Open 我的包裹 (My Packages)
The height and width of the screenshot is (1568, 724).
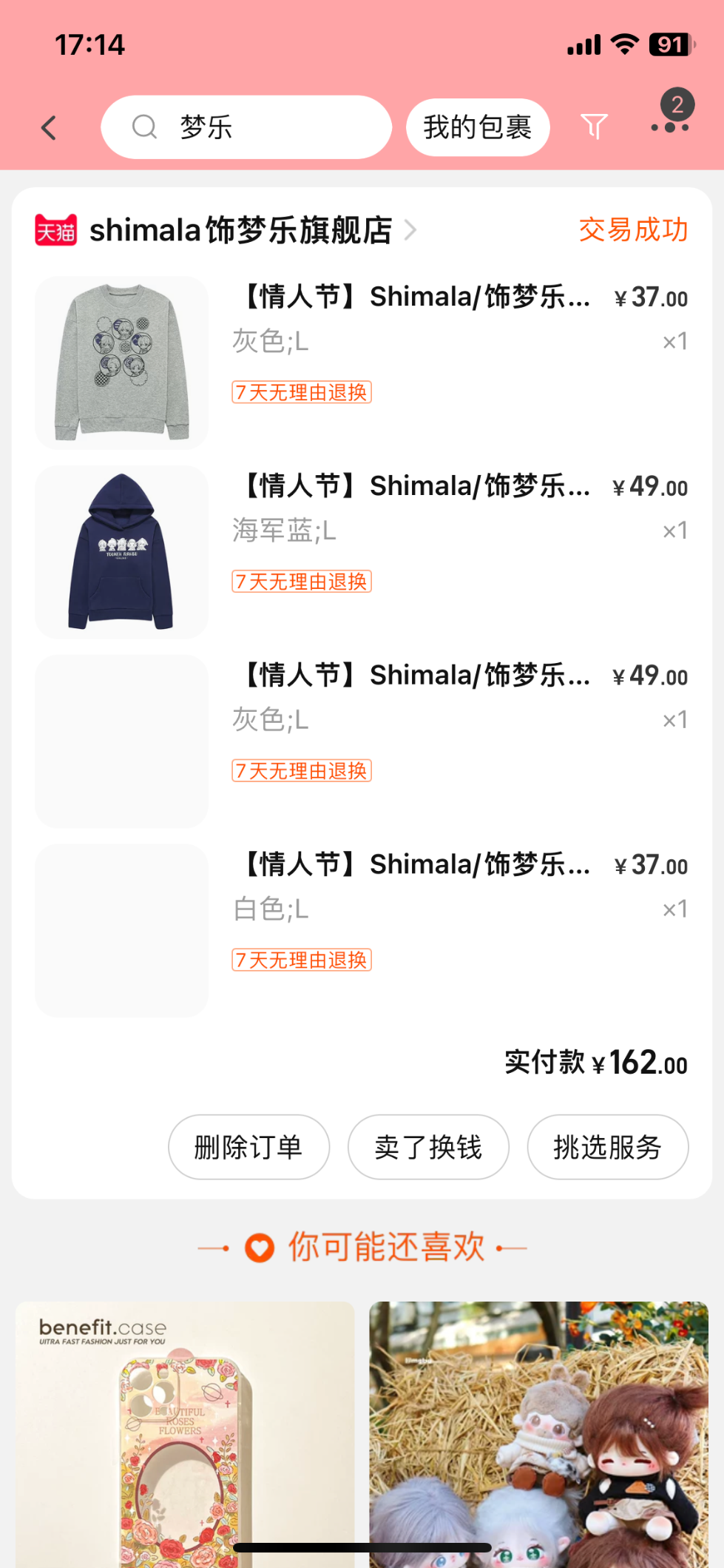(x=477, y=127)
